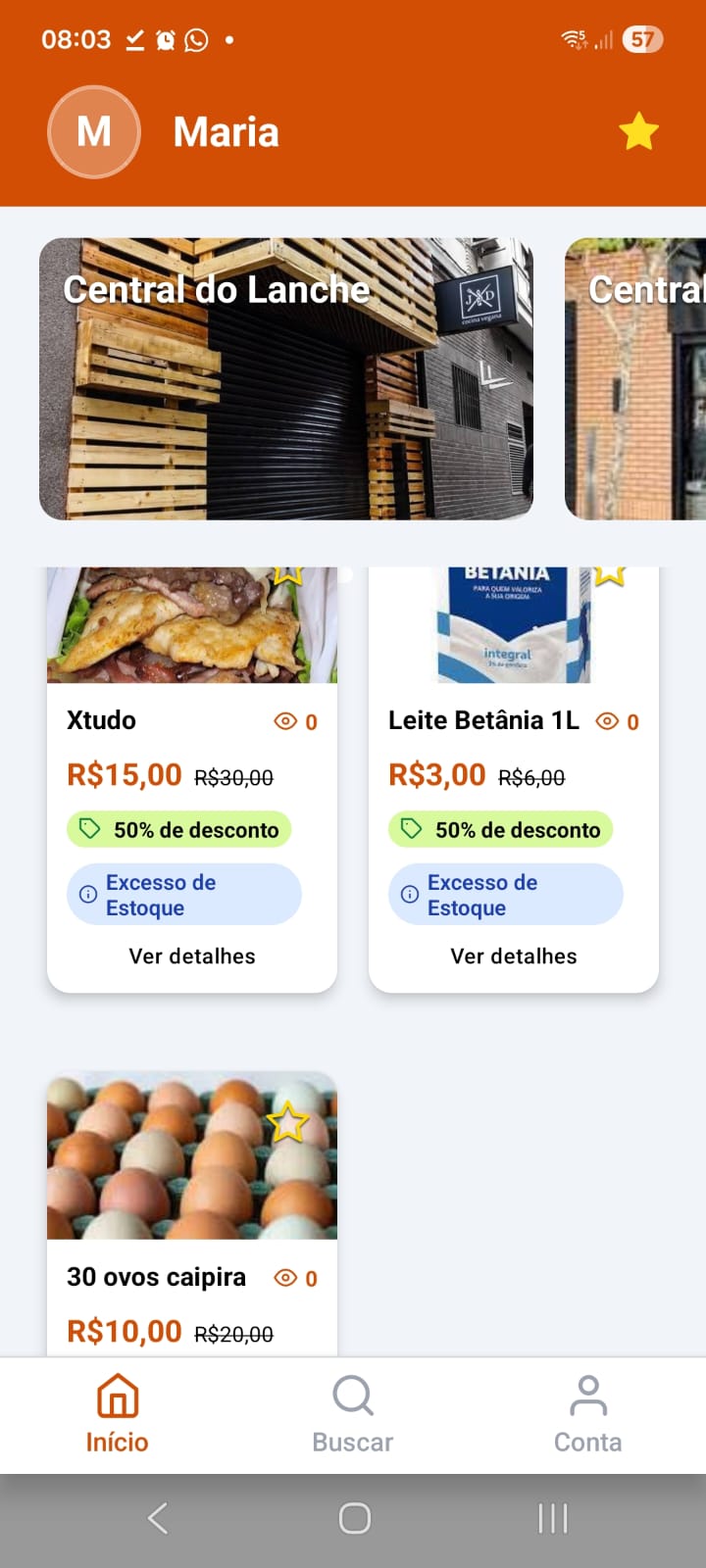This screenshot has width=706, height=1568.
Task: View details of Leite Betânia 1L
Action: pos(514,955)
